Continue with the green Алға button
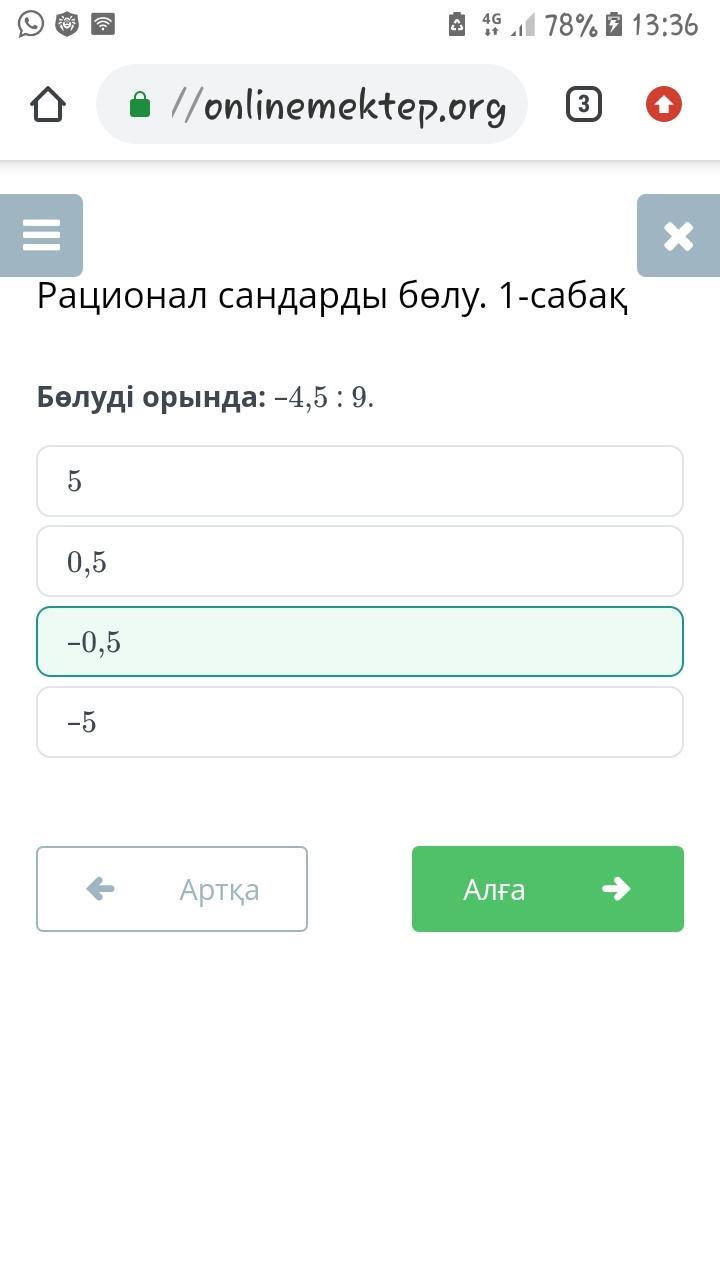Screen dimensions: 720x1280 click(548, 889)
